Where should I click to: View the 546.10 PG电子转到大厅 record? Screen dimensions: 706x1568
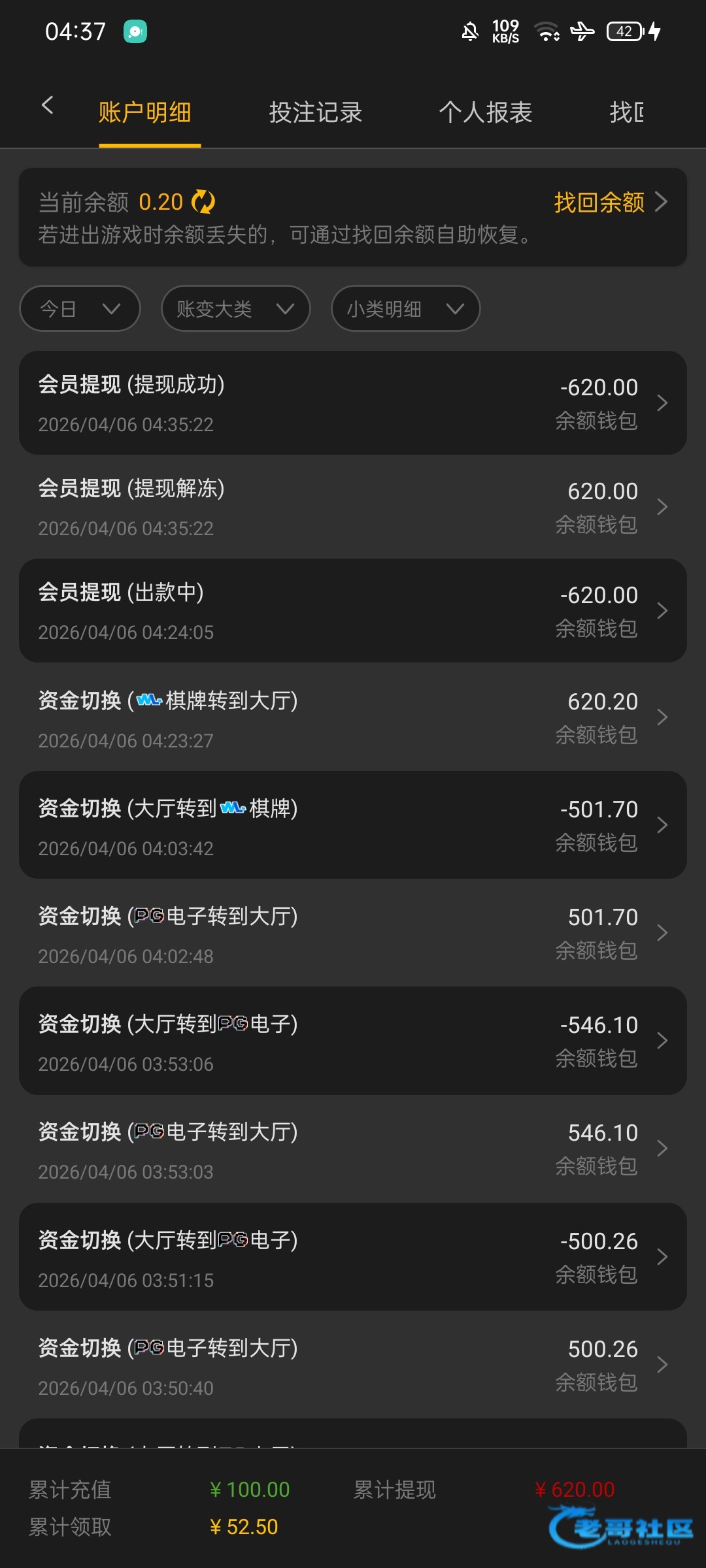coord(353,1149)
